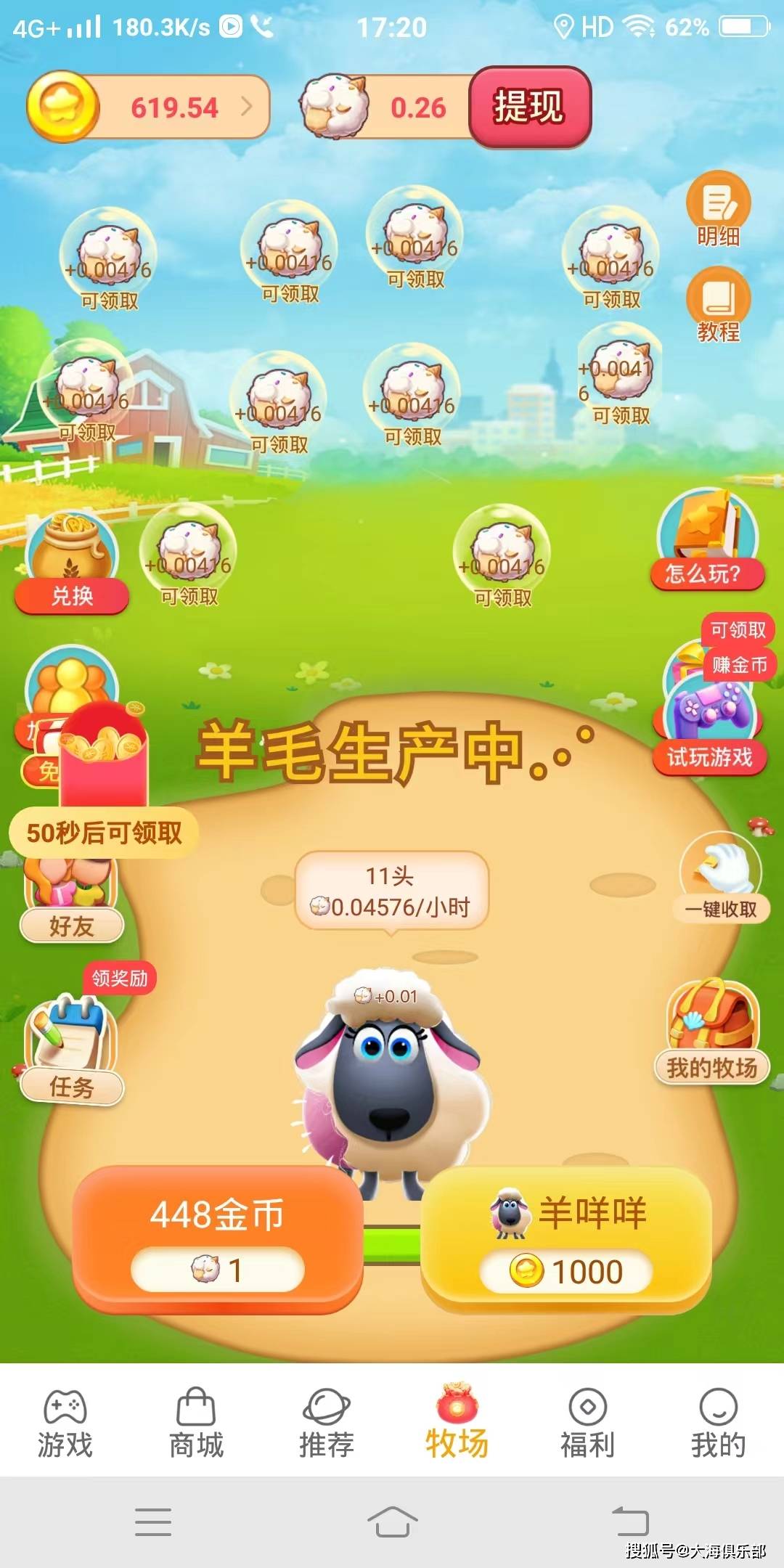Image resolution: width=784 pixels, height=1568 pixels.
Task: Open the 619.54 gold coin balance
Action: [x=174, y=107]
